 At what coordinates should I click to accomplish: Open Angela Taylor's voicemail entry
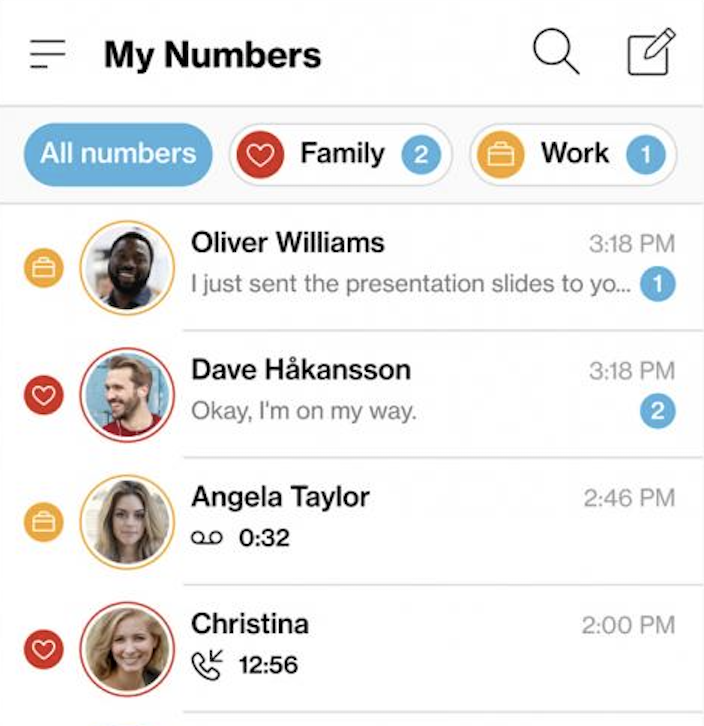pos(420,518)
